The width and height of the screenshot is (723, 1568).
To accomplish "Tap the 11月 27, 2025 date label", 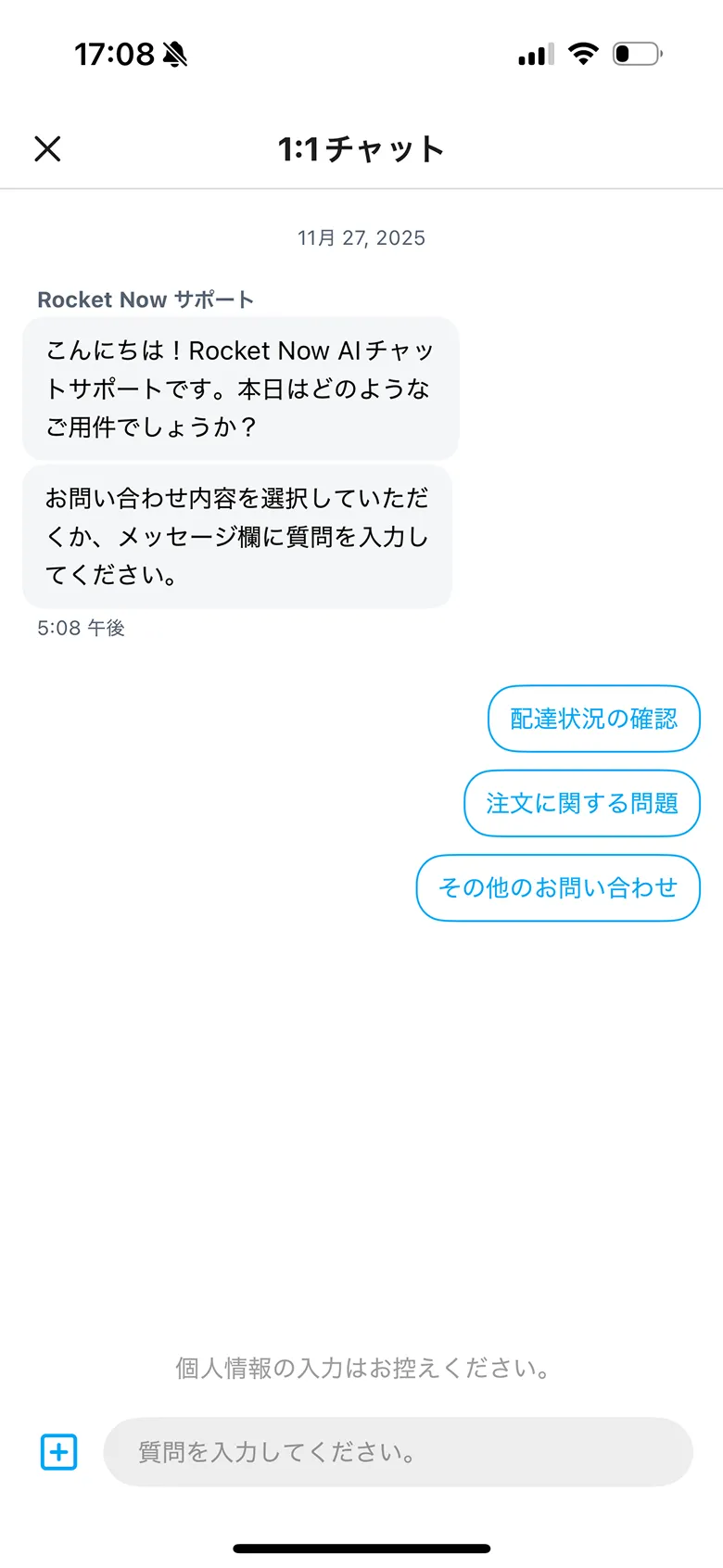I will pos(361,237).
